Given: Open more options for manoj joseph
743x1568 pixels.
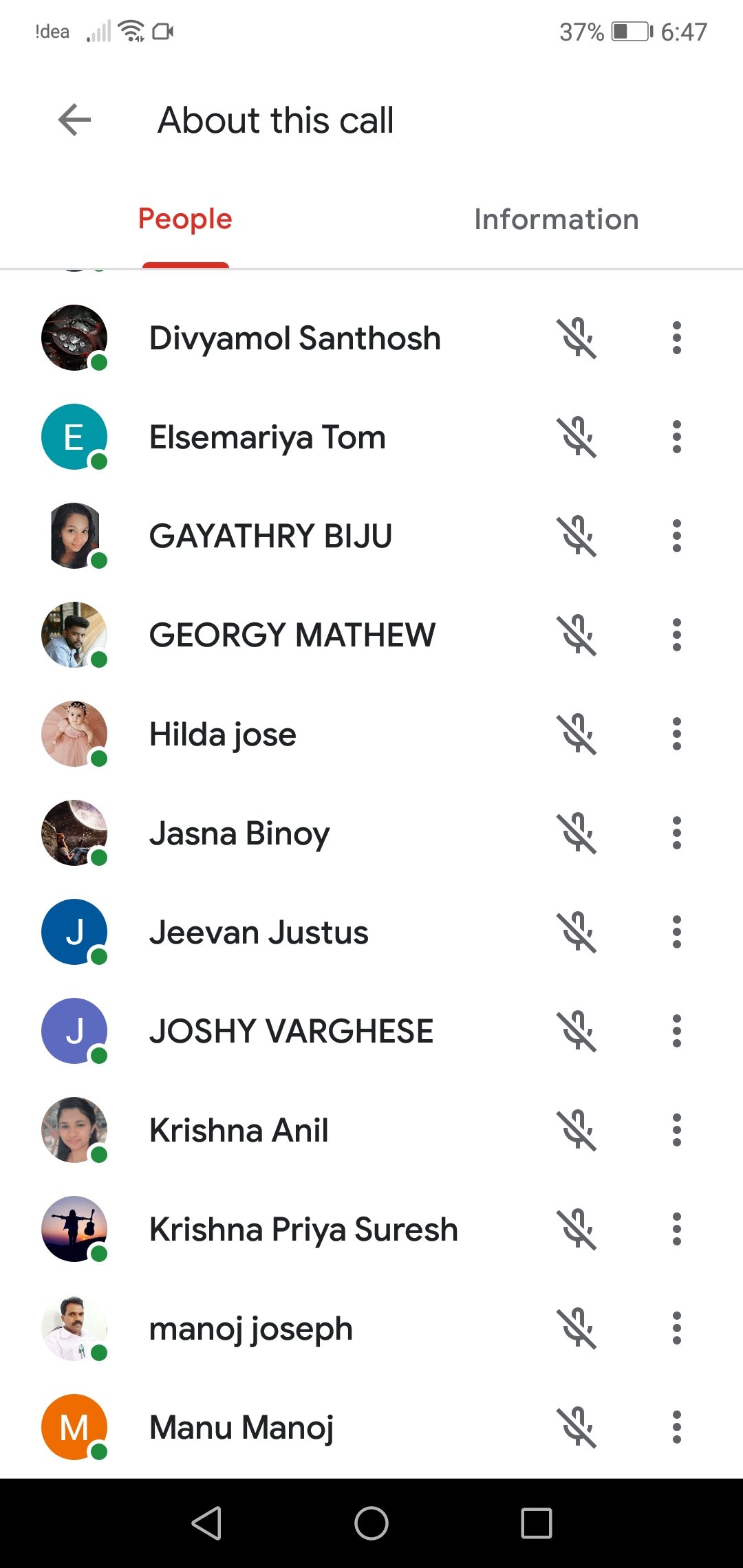Looking at the screenshot, I should coord(677,1328).
